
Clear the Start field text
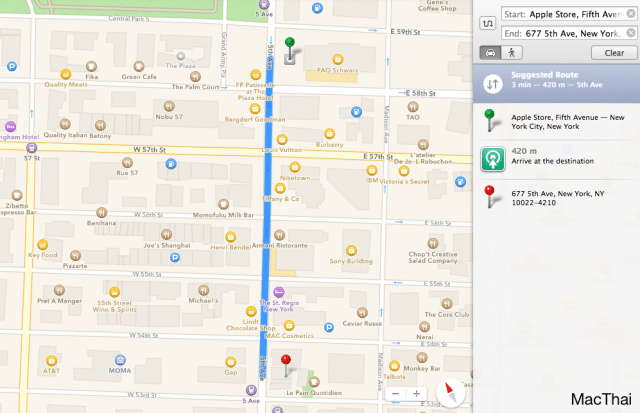(630, 15)
